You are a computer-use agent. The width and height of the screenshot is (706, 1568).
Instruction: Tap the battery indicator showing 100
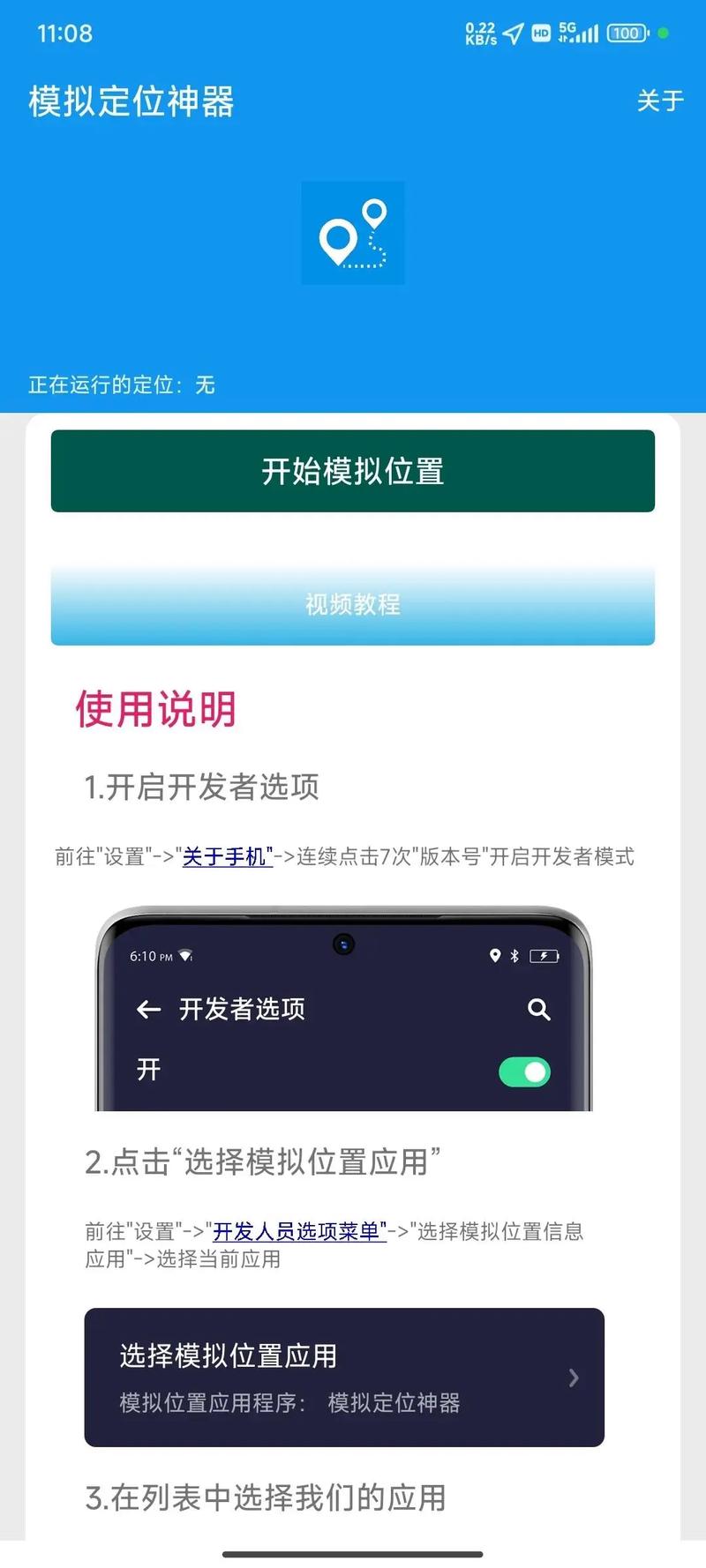click(627, 34)
